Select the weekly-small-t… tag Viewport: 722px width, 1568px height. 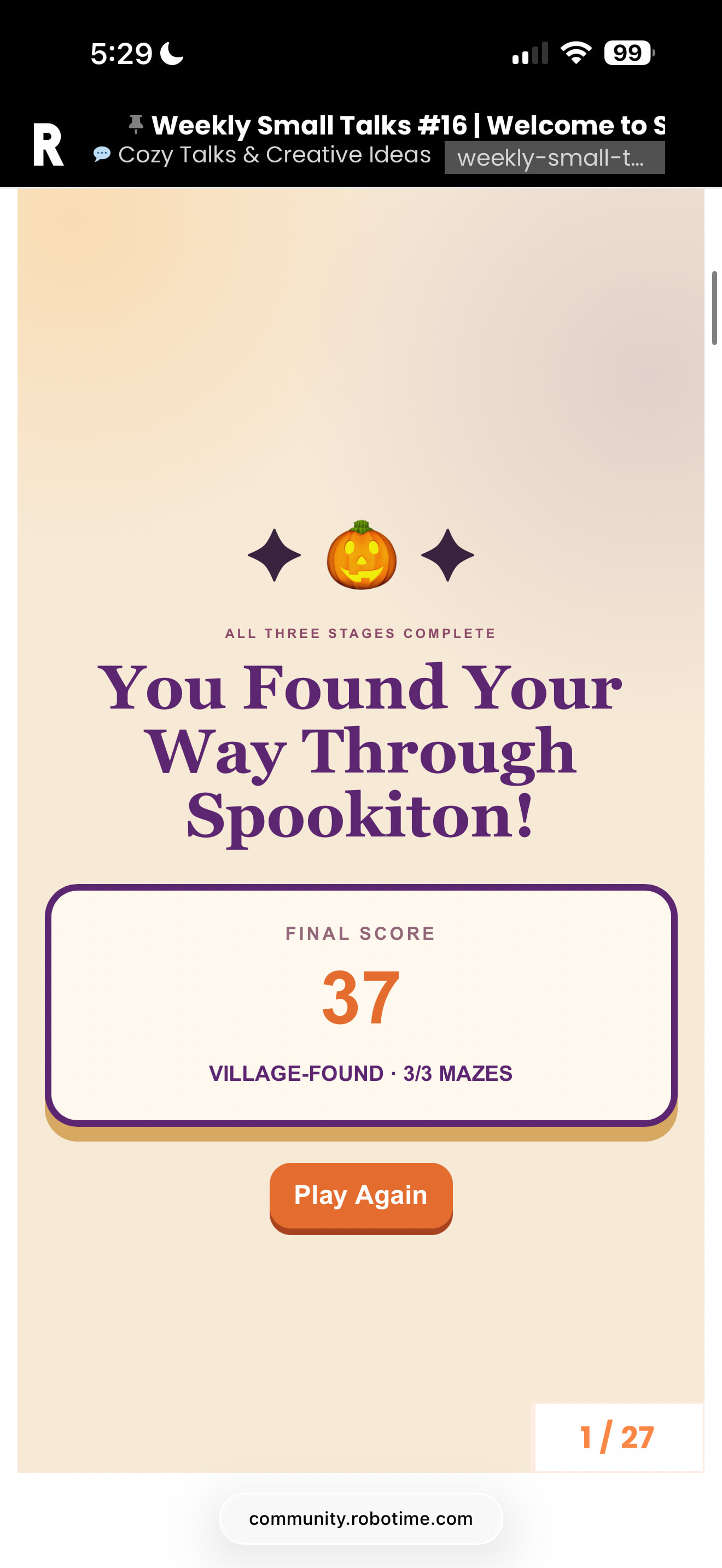pyautogui.click(x=555, y=157)
